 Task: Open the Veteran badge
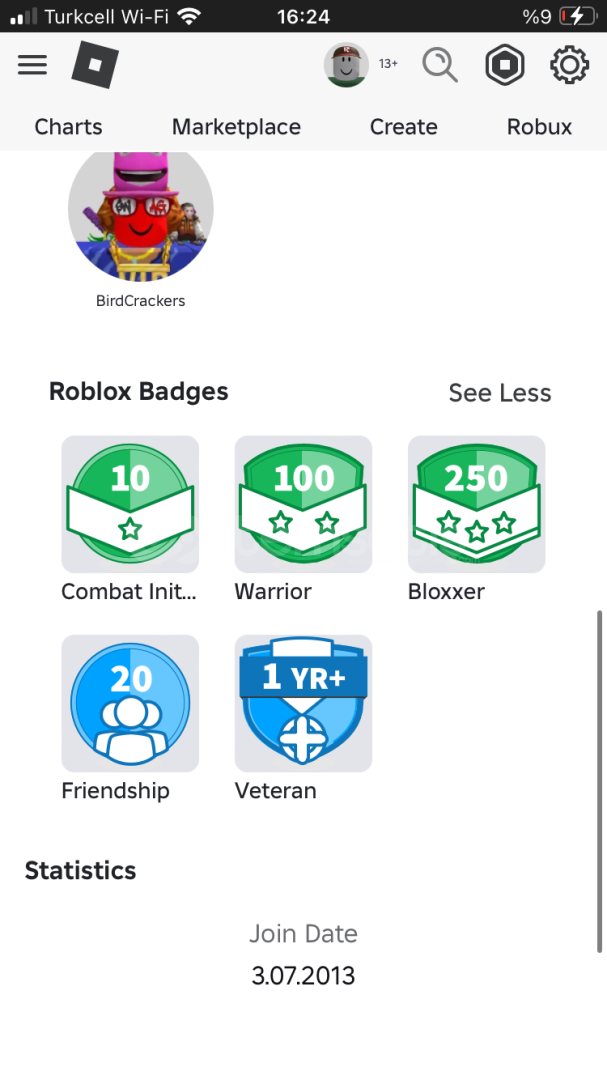tap(303, 718)
